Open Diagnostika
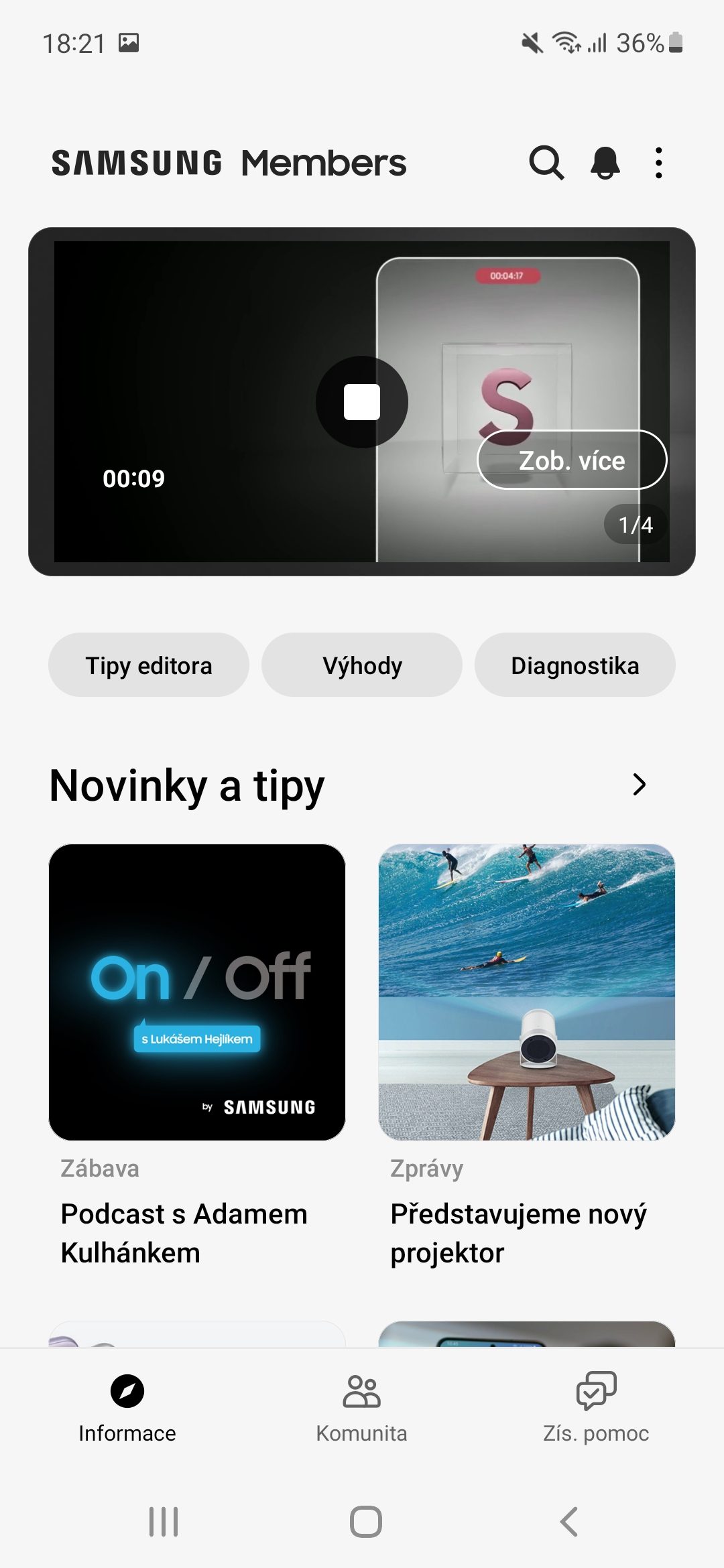This screenshot has height=1568, width=724. click(575, 665)
